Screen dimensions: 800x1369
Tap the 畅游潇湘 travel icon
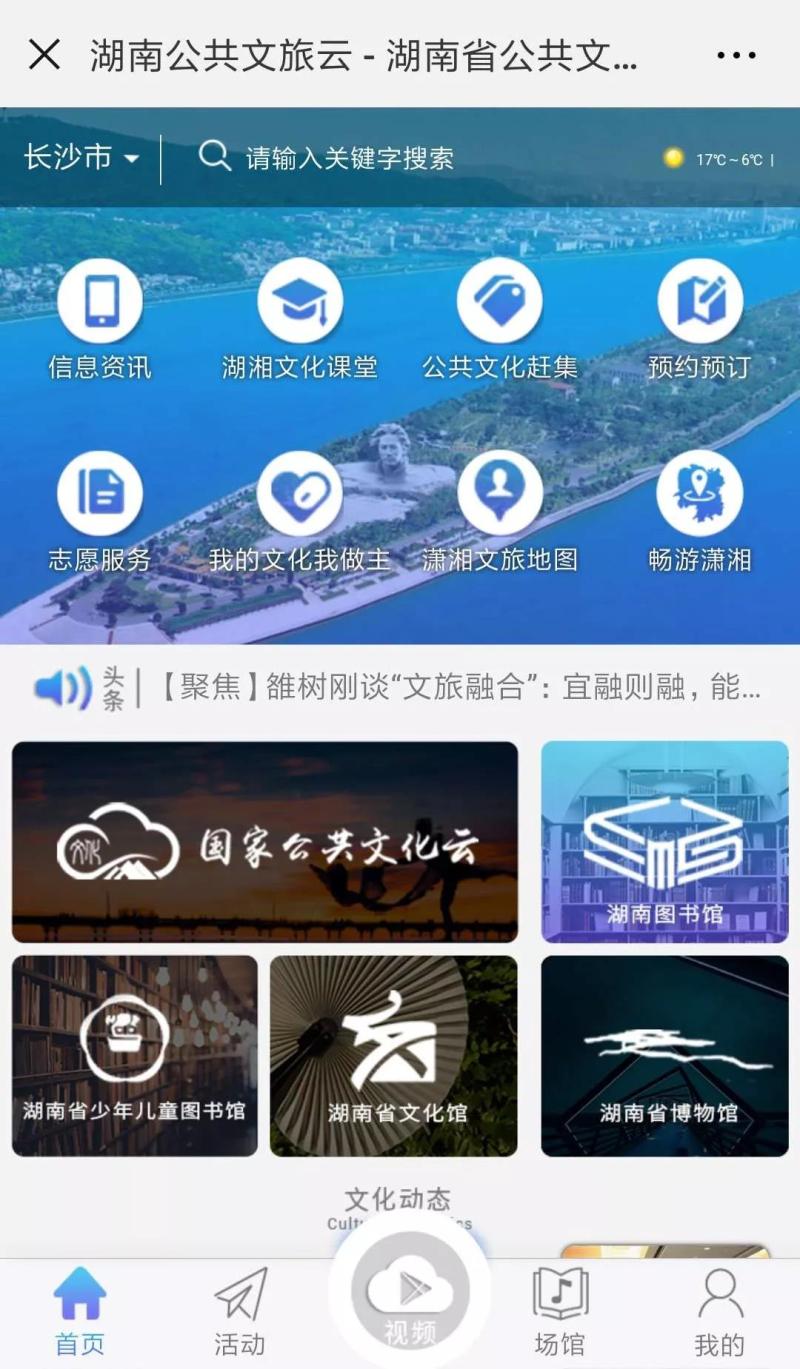pyautogui.click(x=700, y=492)
